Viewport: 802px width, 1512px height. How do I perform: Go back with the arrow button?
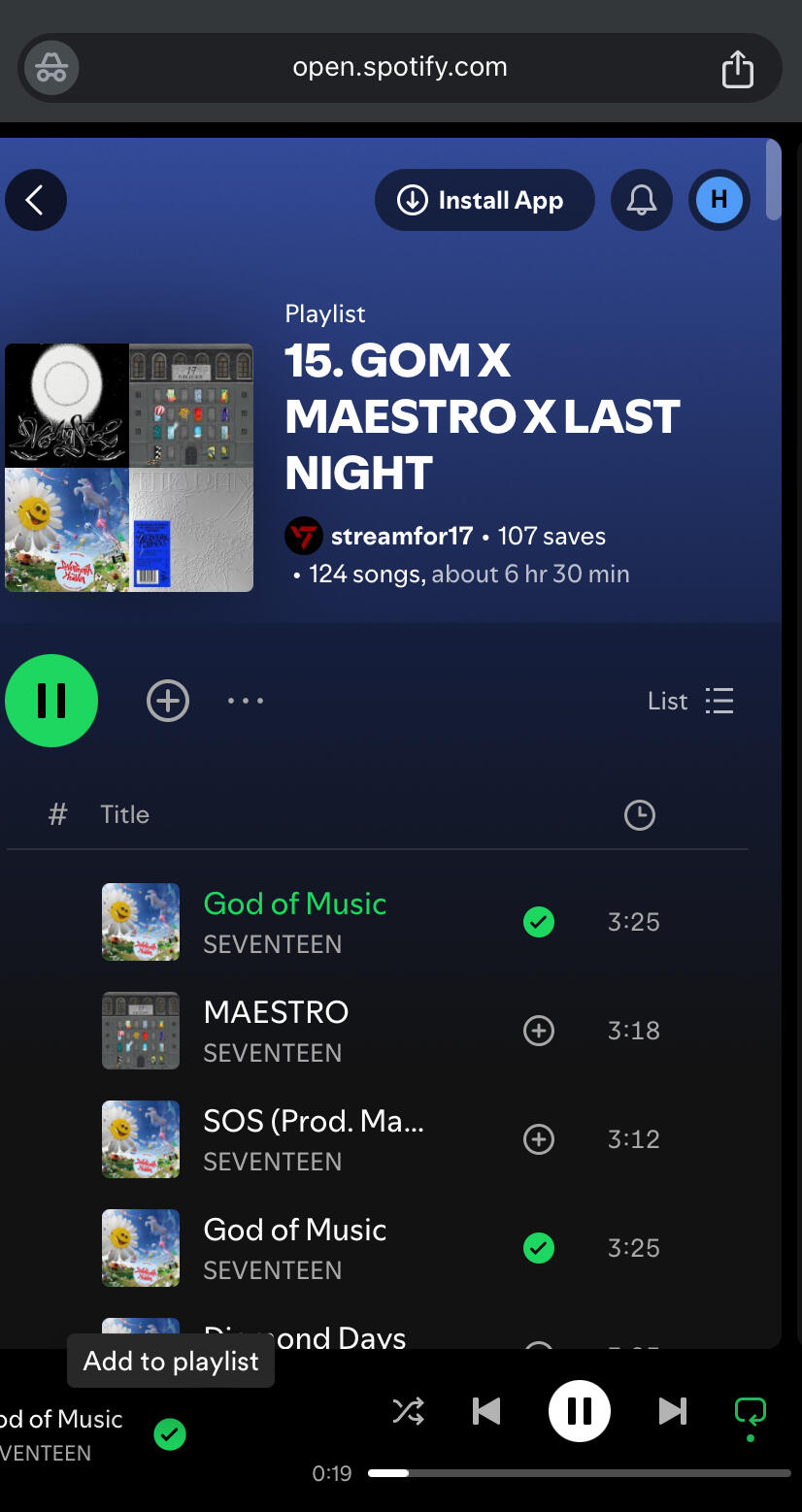36,200
